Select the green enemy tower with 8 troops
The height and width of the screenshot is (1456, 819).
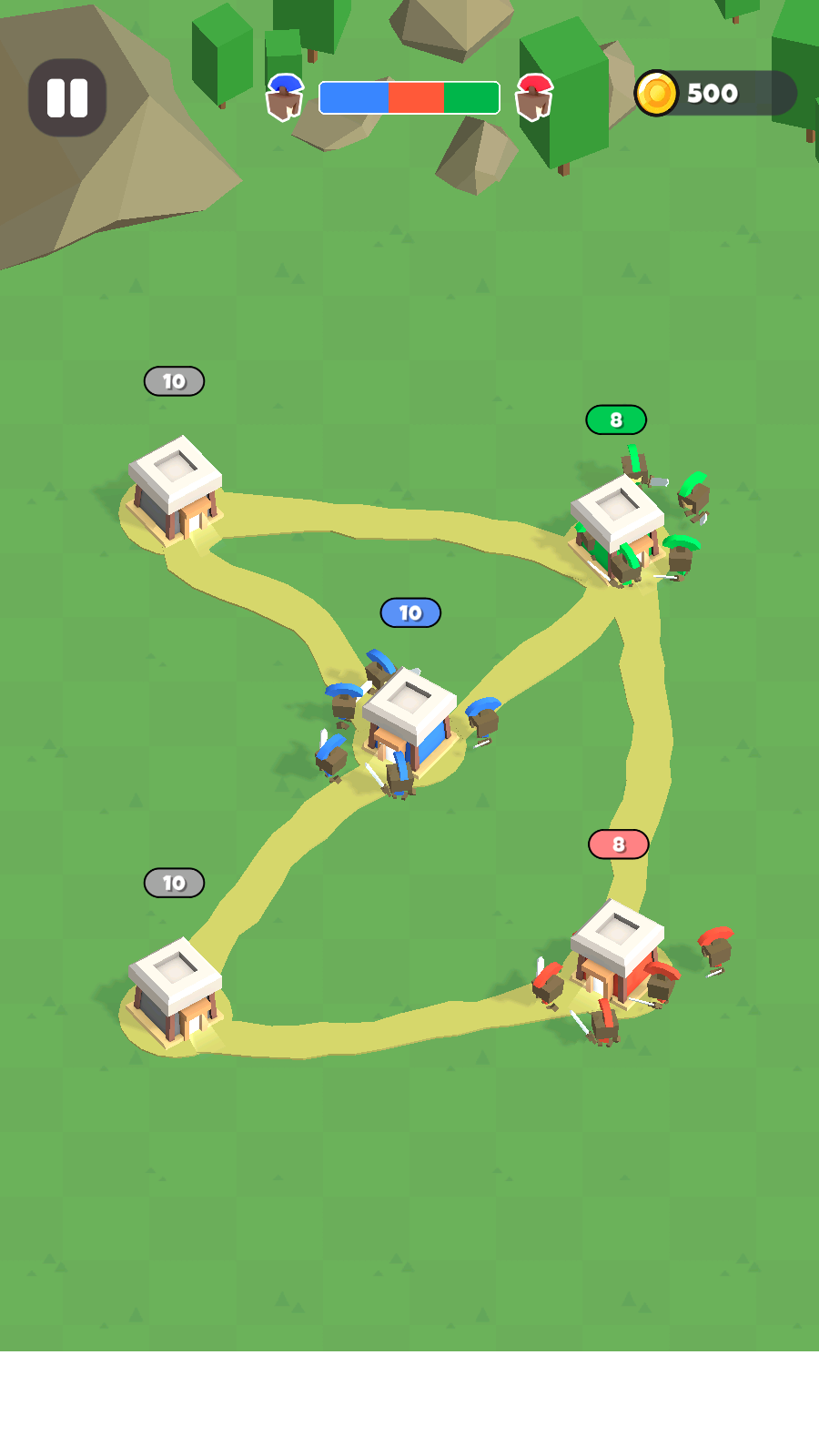click(x=616, y=524)
